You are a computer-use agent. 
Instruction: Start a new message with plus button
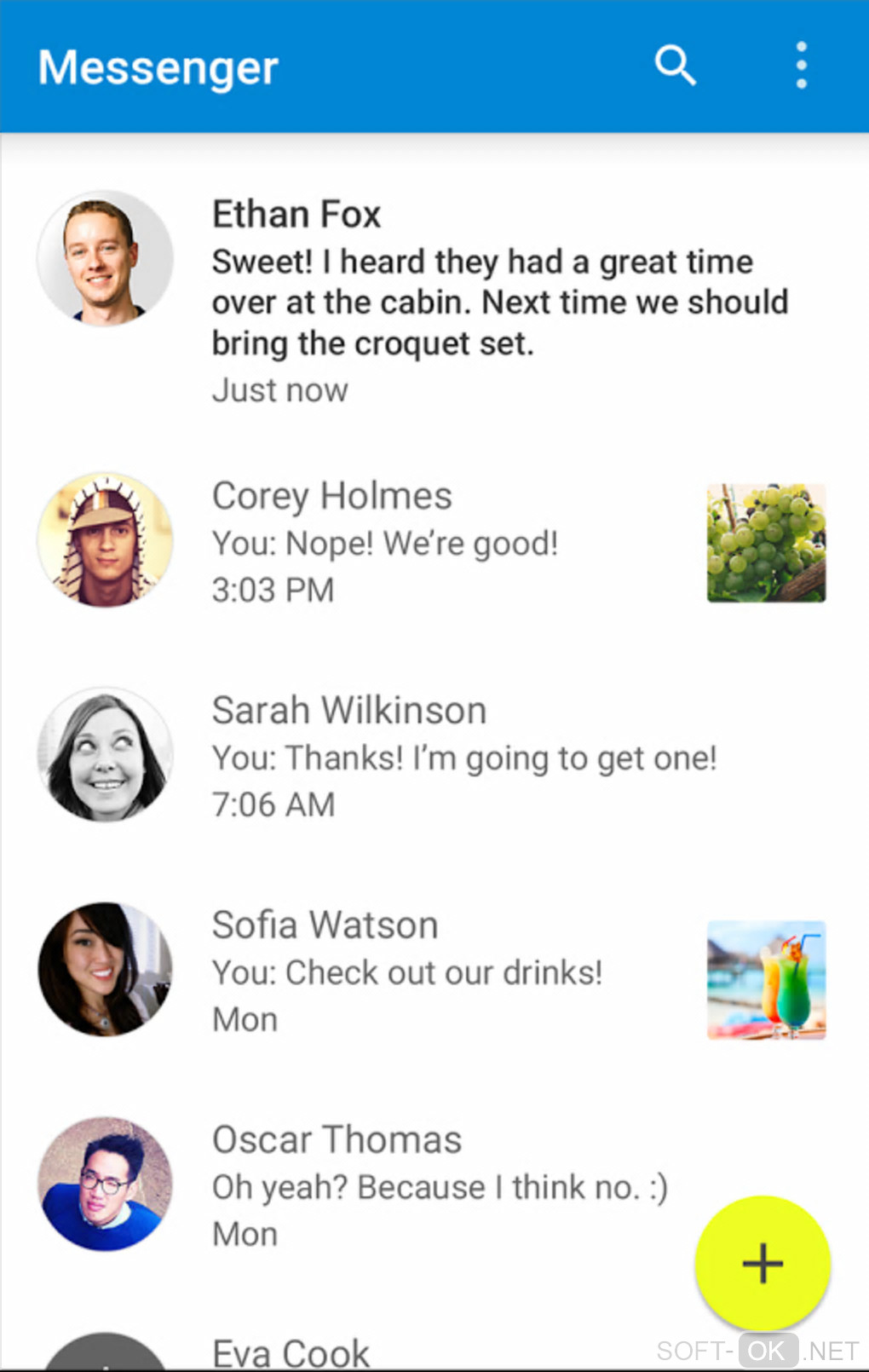[x=763, y=1263]
